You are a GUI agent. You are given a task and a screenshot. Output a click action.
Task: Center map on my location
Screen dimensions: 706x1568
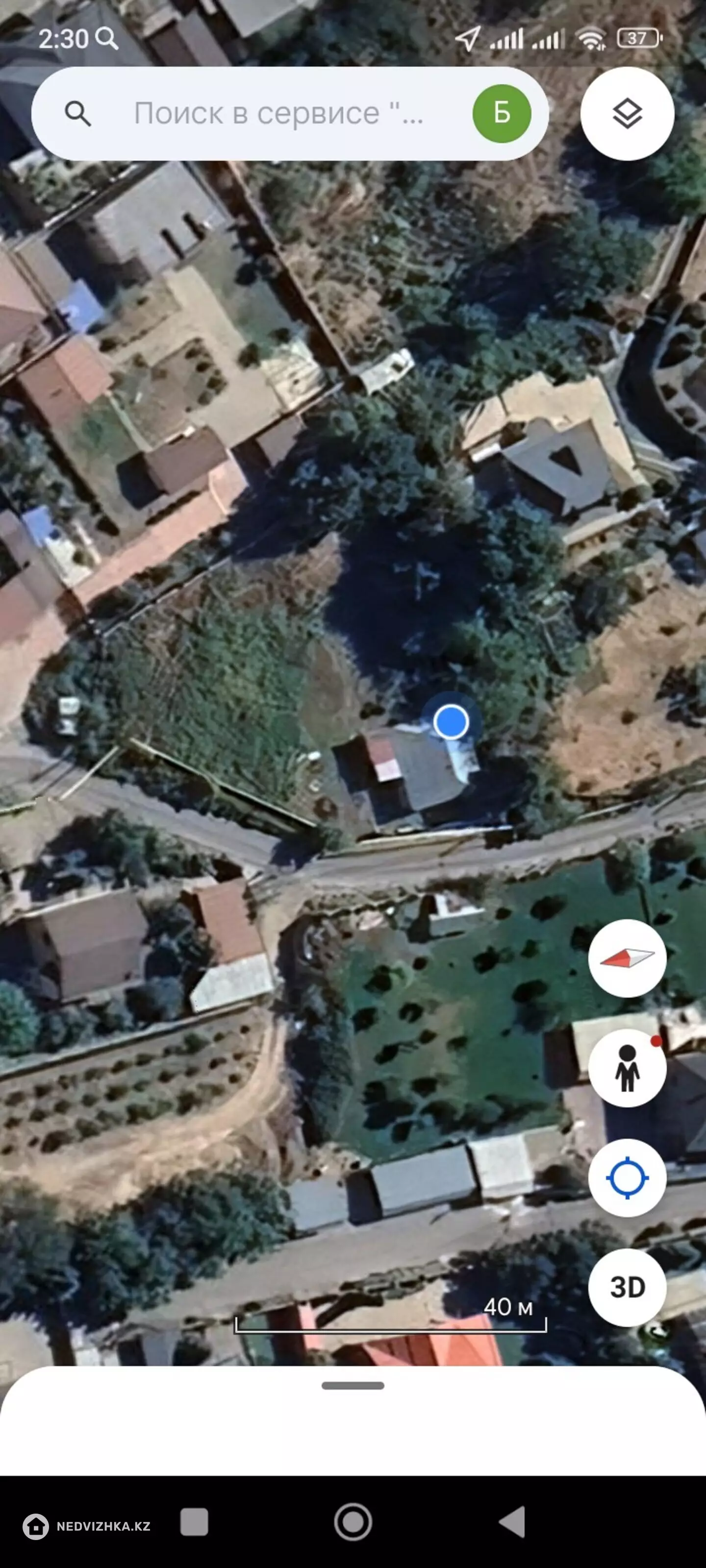(627, 1177)
